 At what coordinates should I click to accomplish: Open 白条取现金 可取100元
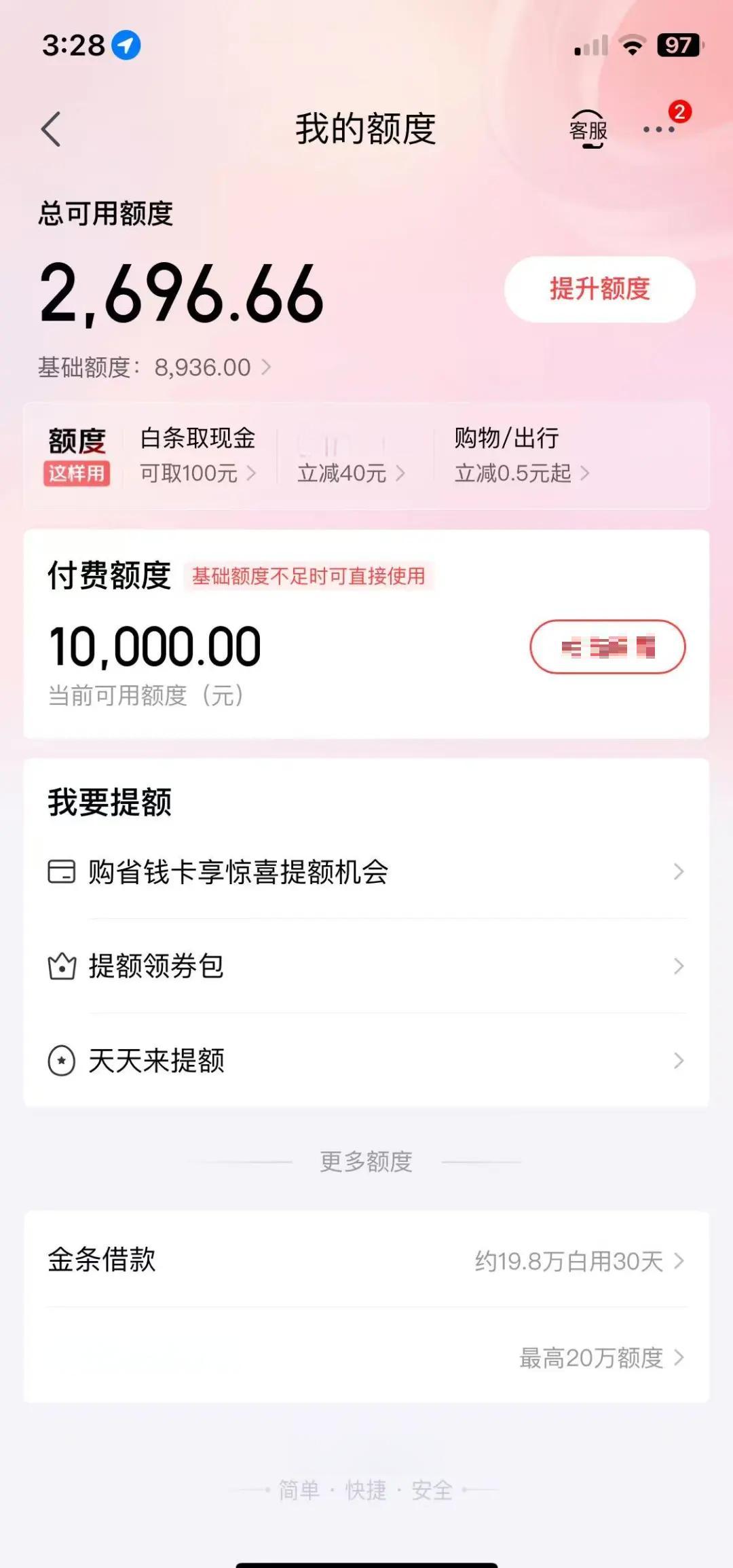tap(198, 455)
